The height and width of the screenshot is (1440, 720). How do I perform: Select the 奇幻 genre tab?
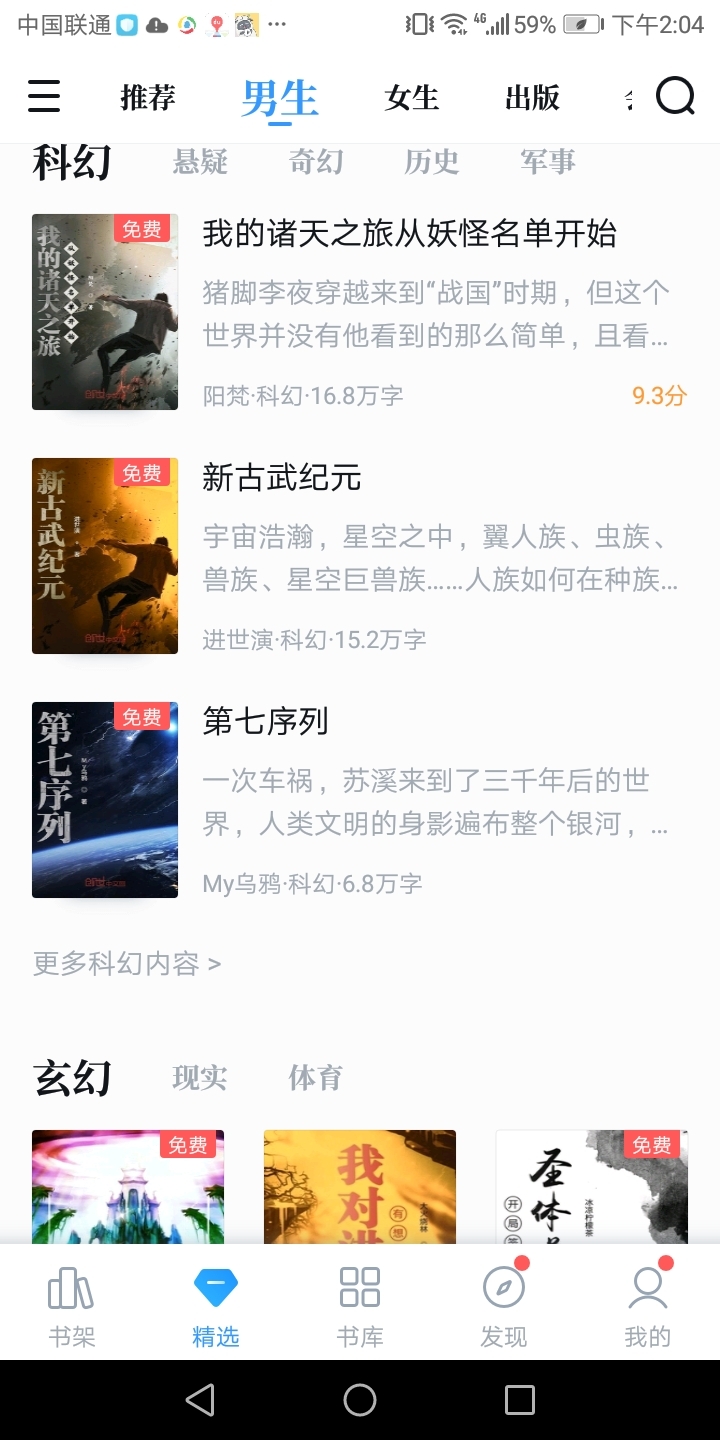pyautogui.click(x=316, y=162)
